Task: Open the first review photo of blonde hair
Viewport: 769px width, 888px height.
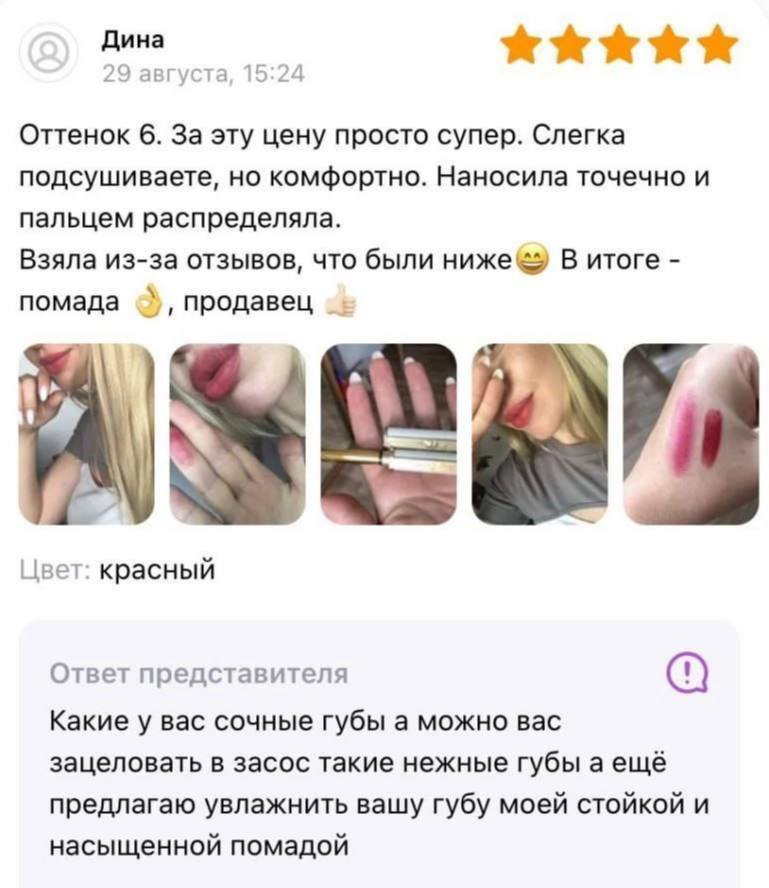Action: coord(87,434)
